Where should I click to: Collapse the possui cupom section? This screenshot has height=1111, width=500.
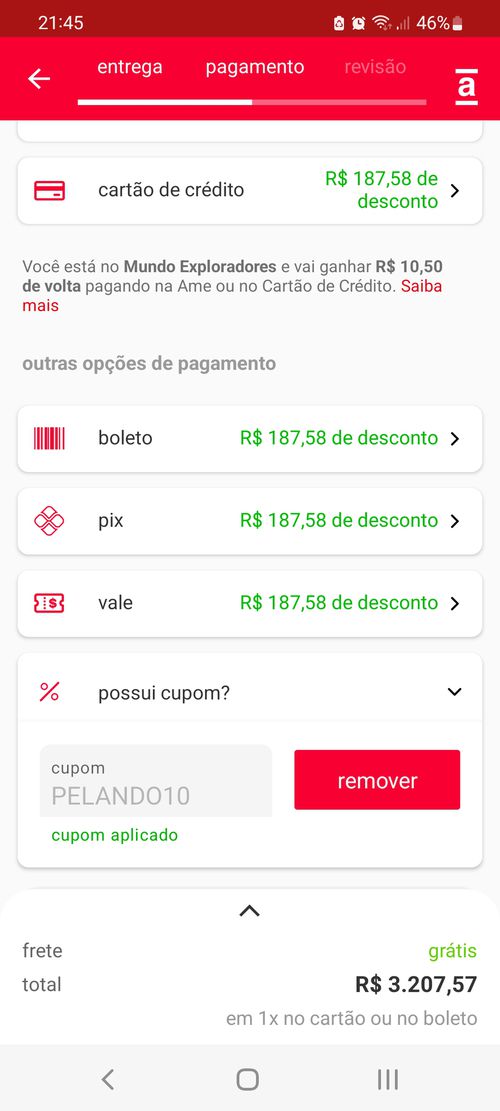coord(250,692)
